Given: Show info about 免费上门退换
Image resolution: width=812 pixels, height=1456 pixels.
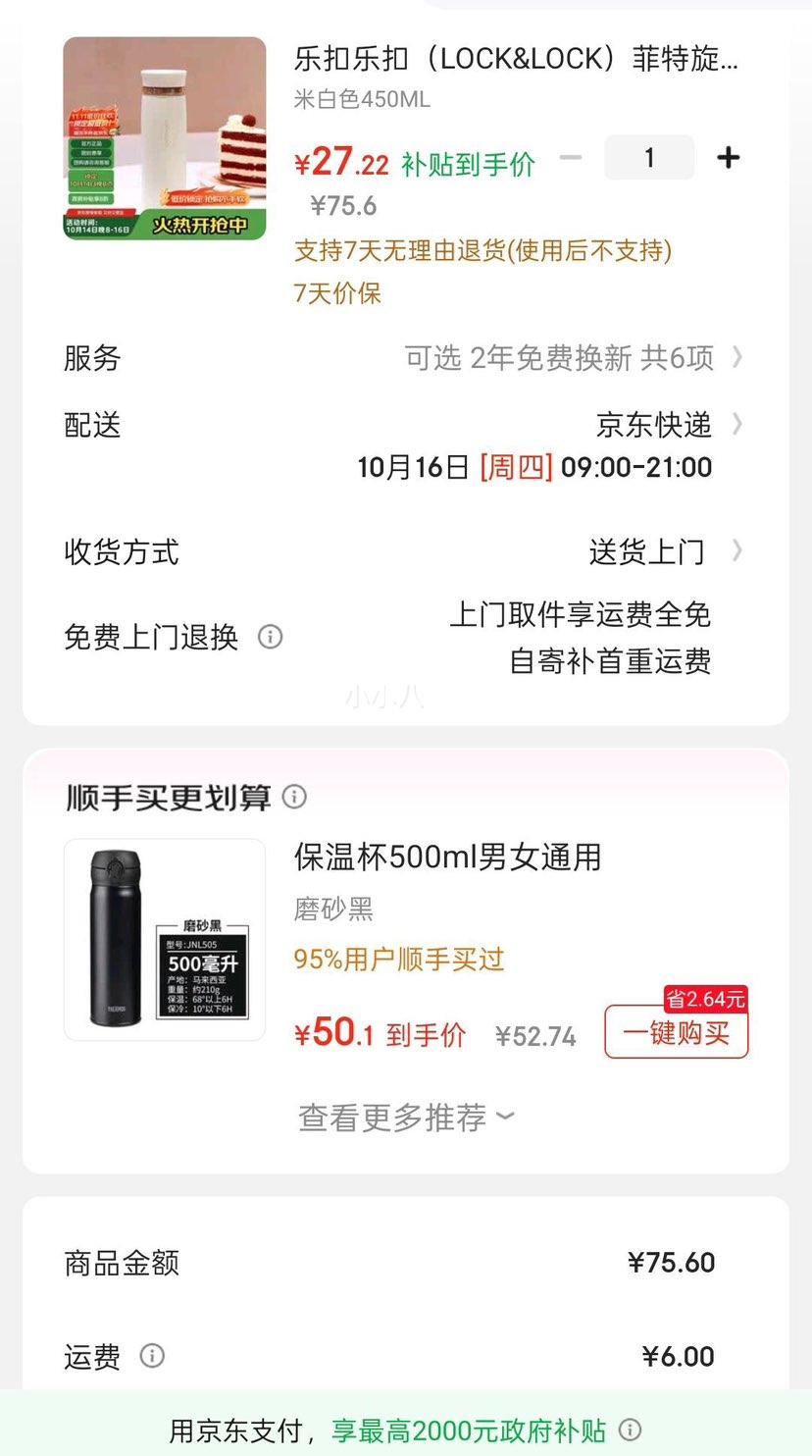Looking at the screenshot, I should pos(270,638).
